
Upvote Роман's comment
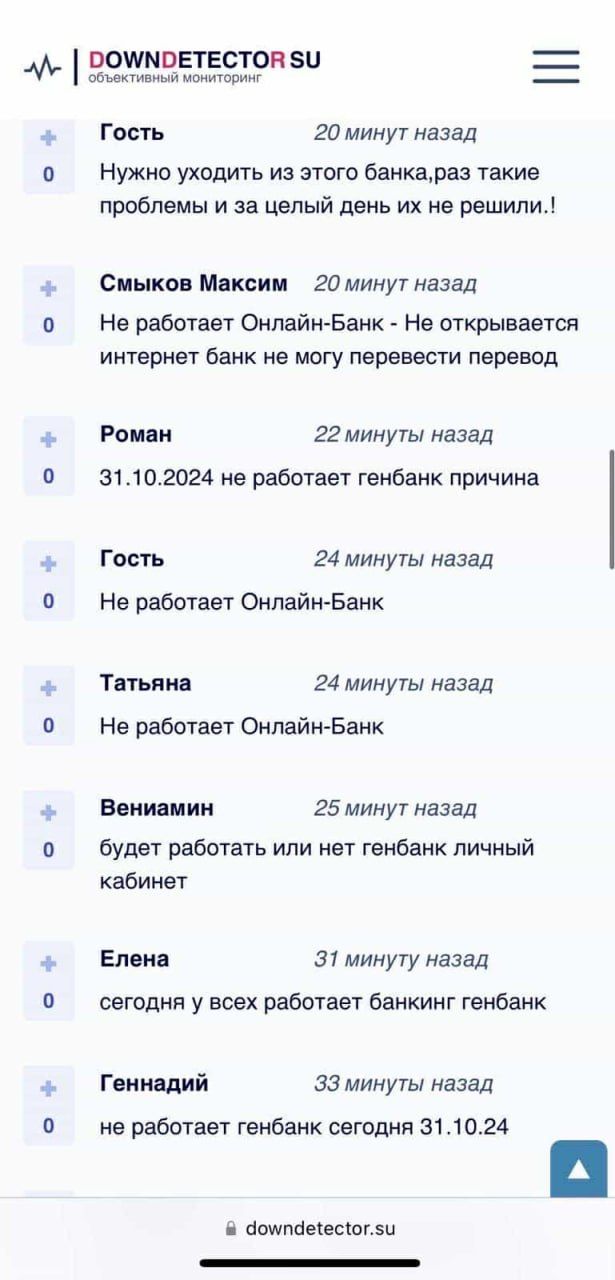coord(48,440)
